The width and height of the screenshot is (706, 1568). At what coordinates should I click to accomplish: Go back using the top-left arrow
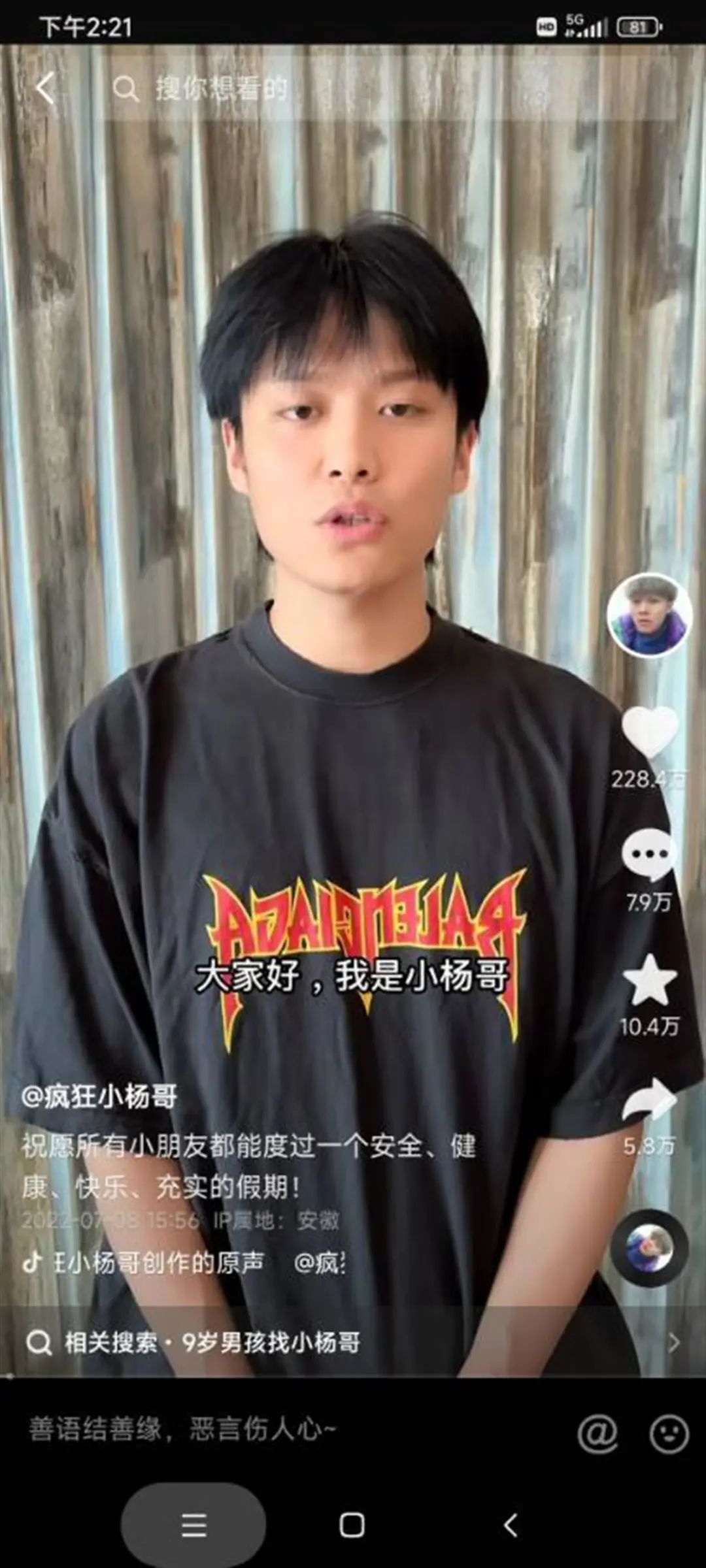click(x=44, y=89)
